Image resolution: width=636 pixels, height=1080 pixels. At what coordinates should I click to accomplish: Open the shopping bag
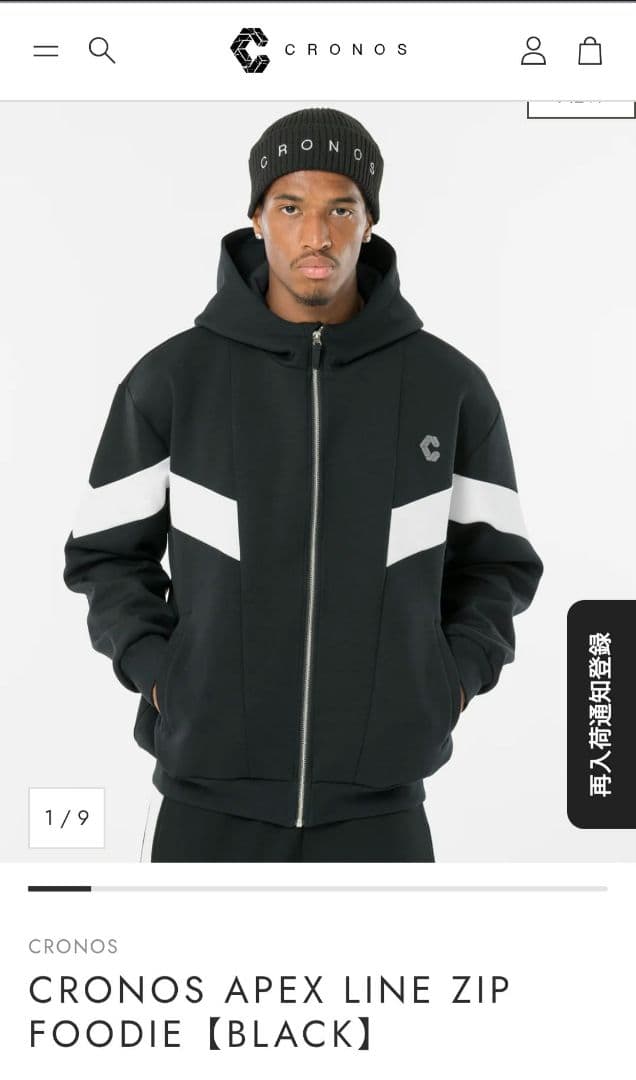[x=590, y=50]
